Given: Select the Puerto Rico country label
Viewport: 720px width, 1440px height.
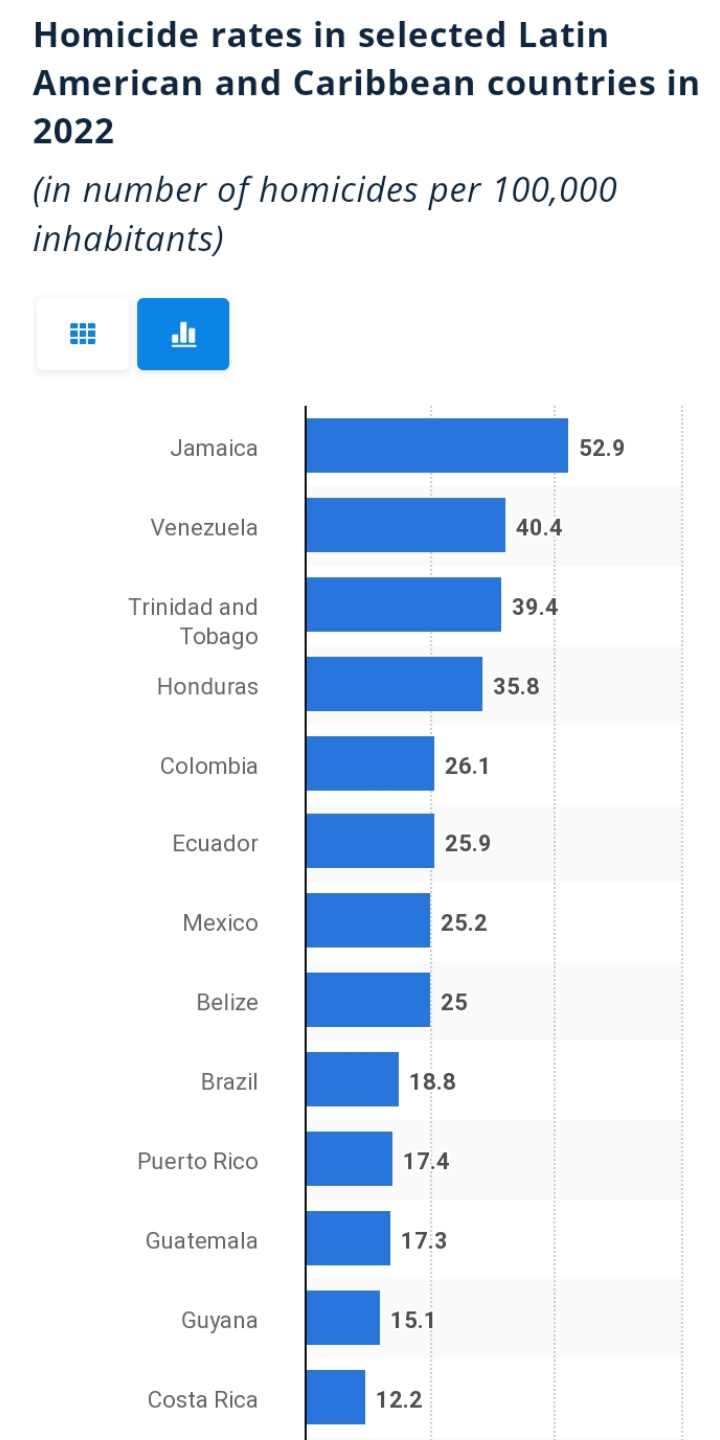Looking at the screenshot, I should (x=198, y=1161).
